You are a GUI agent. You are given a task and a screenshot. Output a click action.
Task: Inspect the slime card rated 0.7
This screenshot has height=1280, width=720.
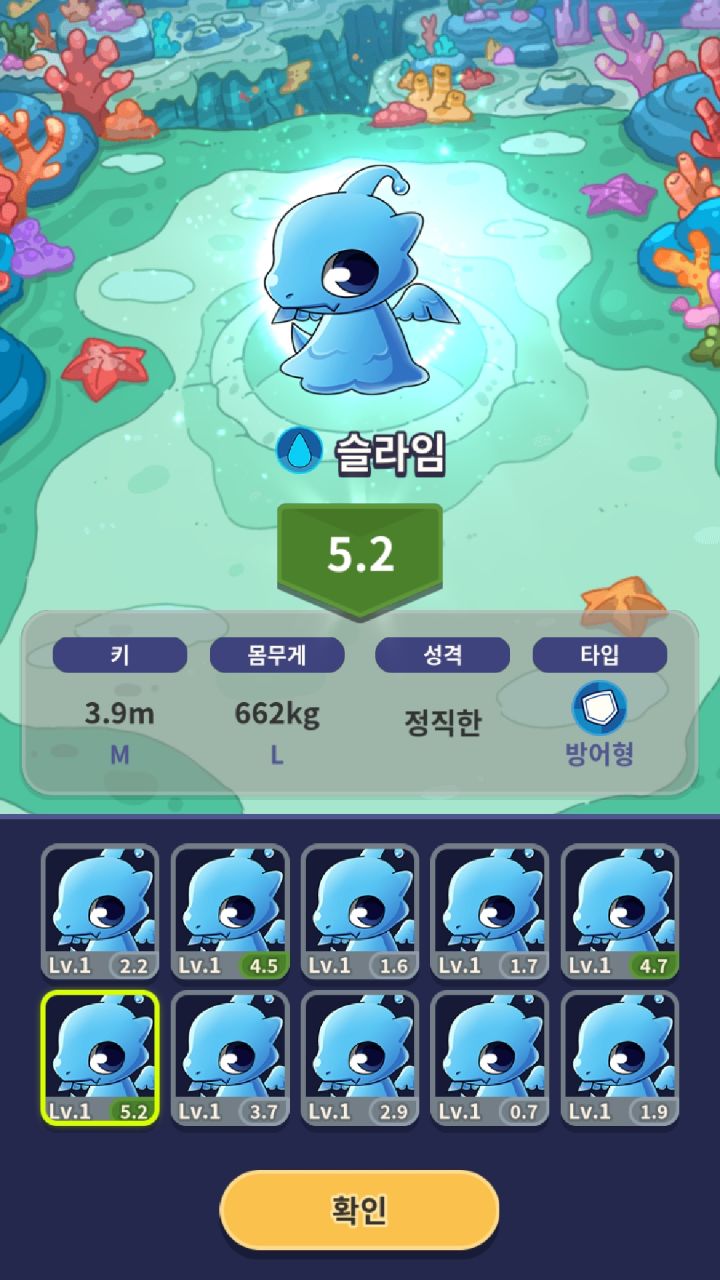tap(490, 1058)
